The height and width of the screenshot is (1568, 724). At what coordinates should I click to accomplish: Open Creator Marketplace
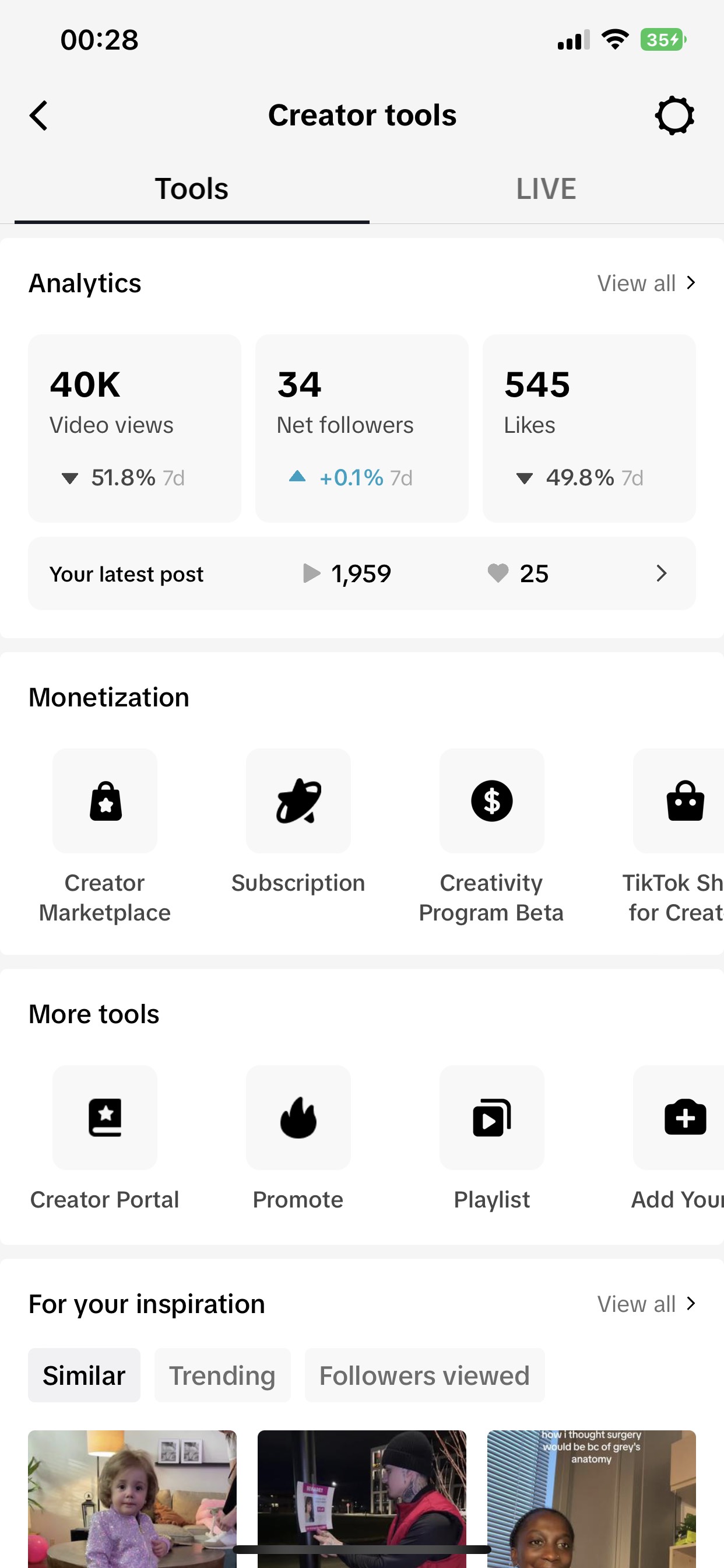105,836
